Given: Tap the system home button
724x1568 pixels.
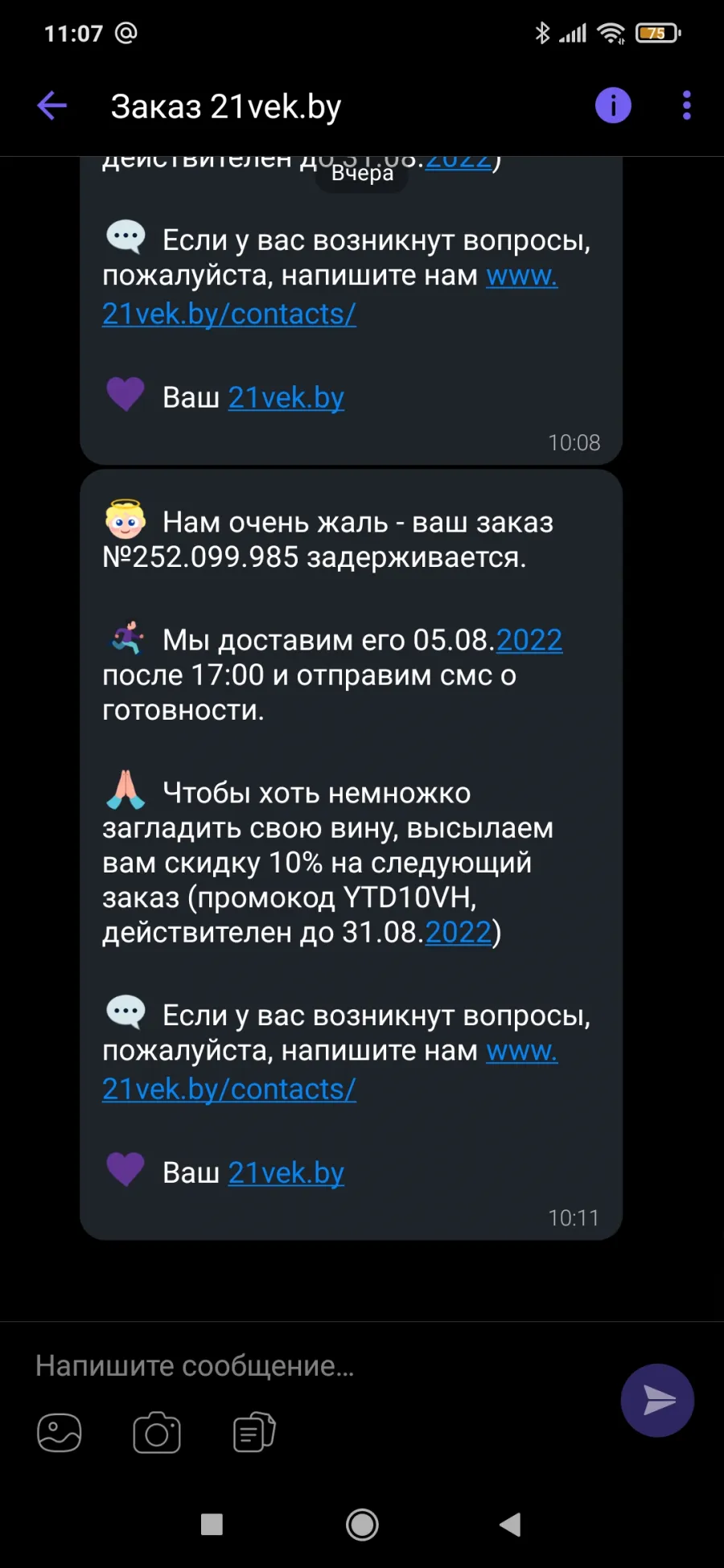Looking at the screenshot, I should pyautogui.click(x=362, y=1525).
